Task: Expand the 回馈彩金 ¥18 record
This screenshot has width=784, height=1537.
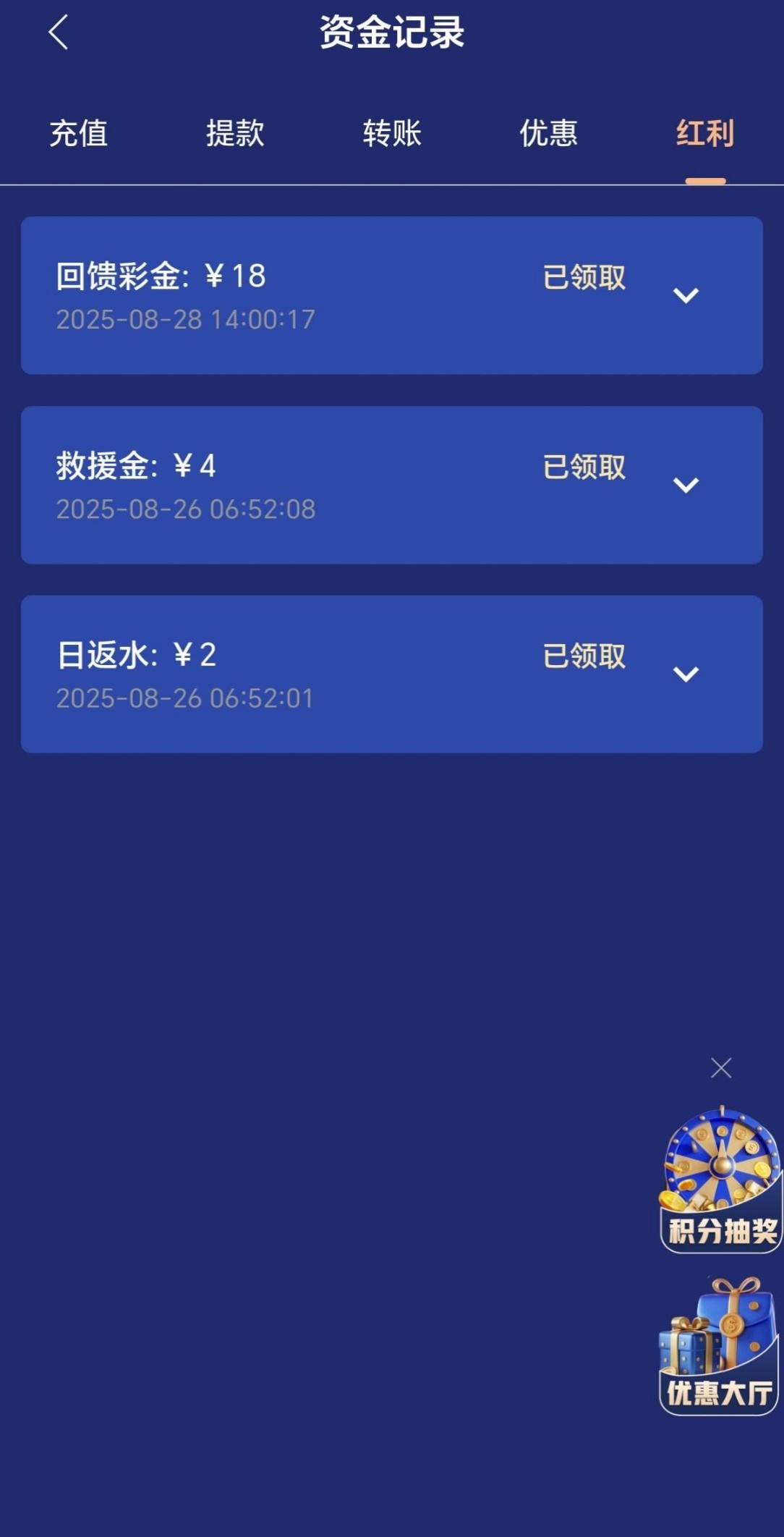Action: (x=686, y=295)
